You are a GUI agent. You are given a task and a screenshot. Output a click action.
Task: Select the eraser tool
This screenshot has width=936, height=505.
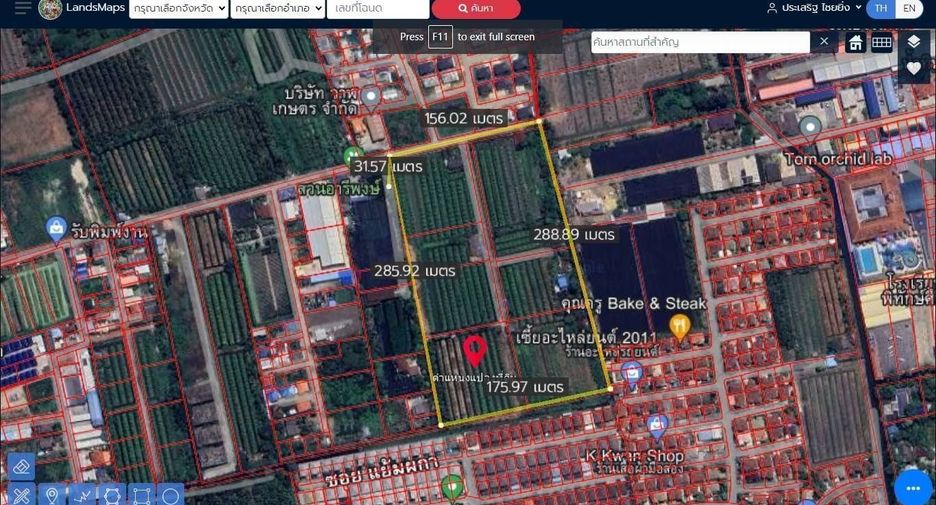coord(21,466)
